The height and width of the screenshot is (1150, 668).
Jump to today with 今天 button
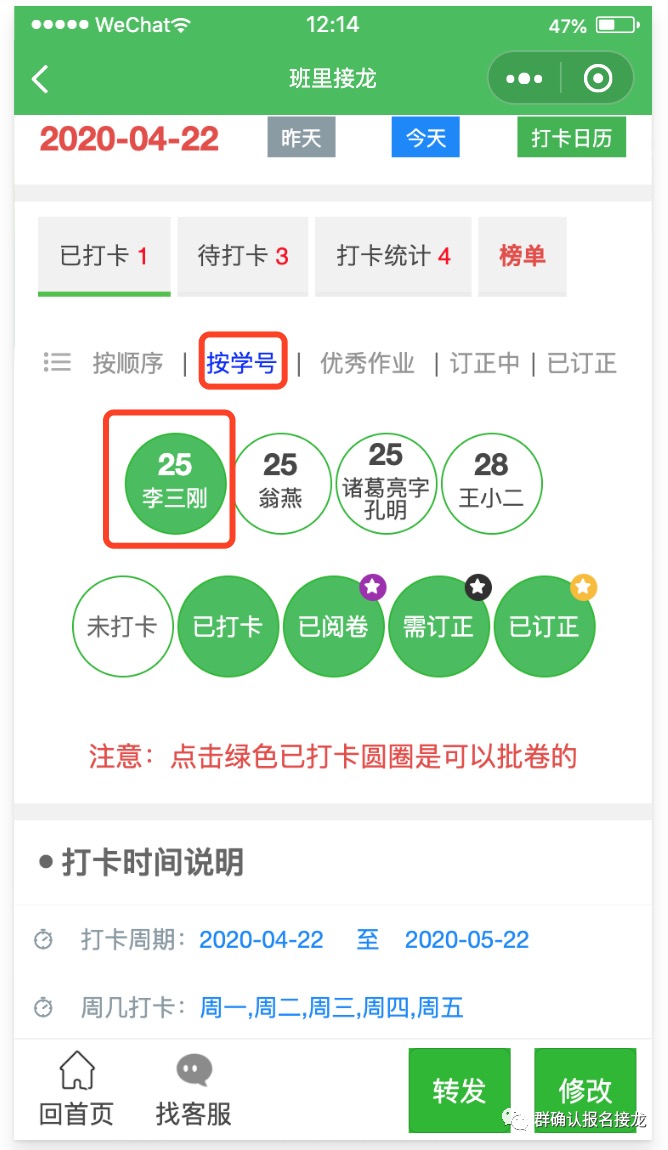click(x=425, y=138)
